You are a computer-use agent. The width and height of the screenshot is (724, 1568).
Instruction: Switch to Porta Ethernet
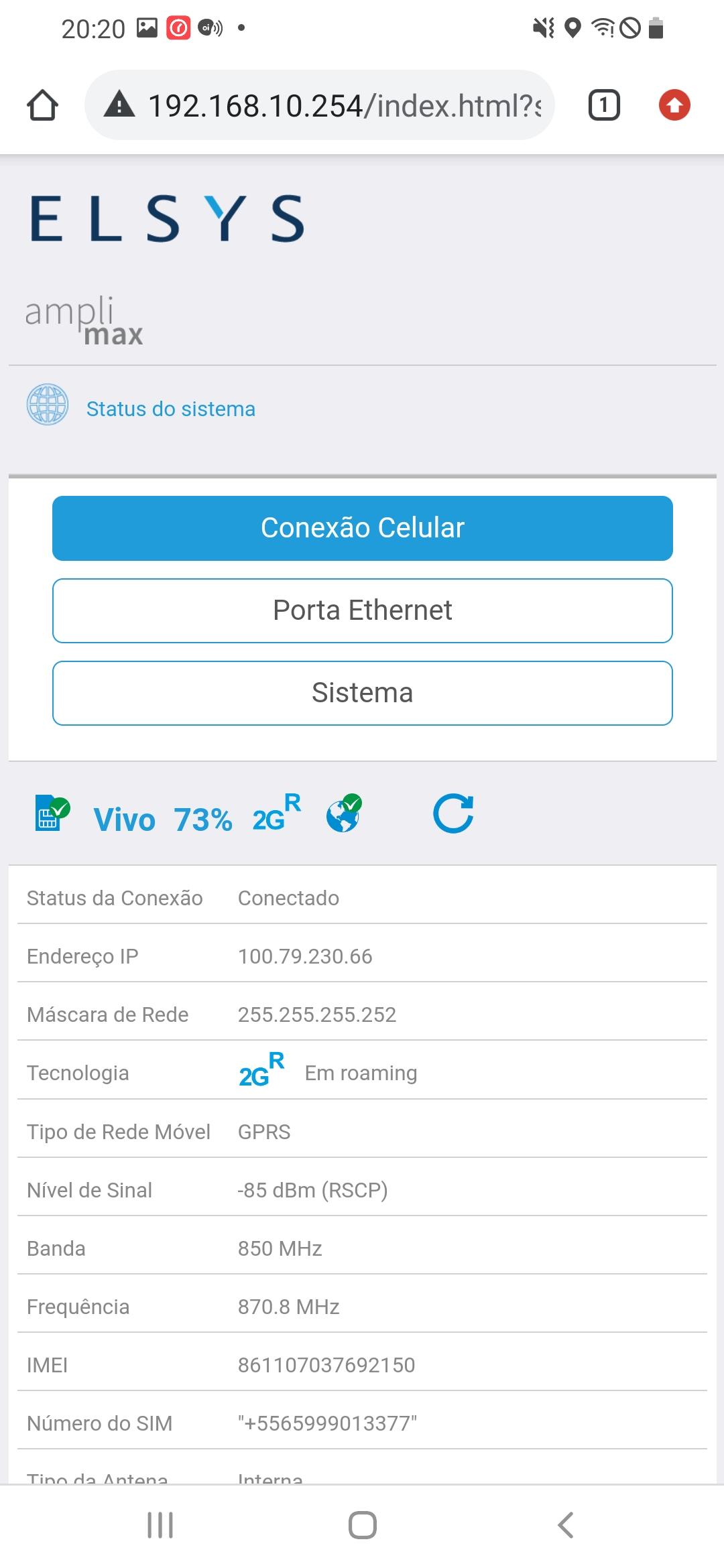click(x=362, y=610)
